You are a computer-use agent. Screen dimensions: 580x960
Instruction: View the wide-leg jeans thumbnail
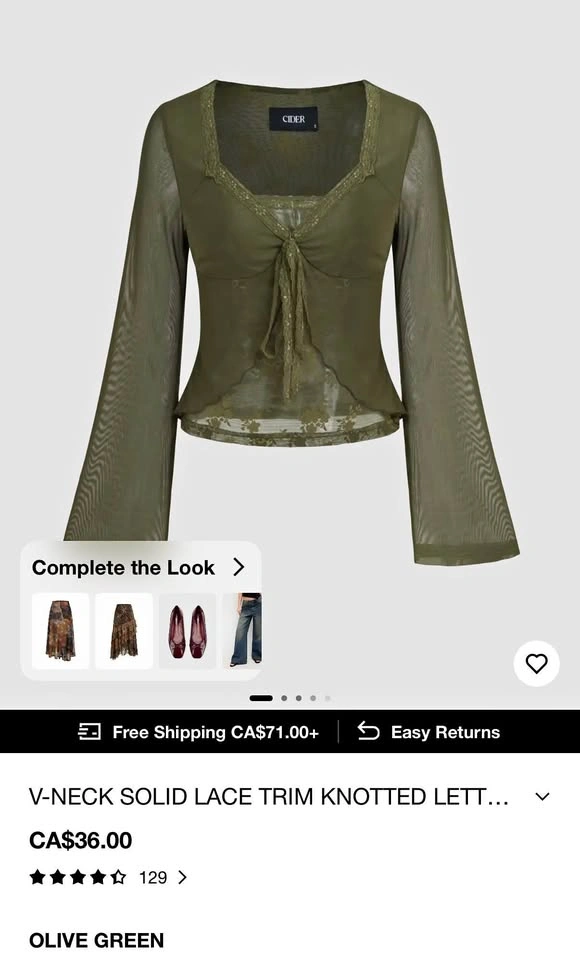[243, 631]
